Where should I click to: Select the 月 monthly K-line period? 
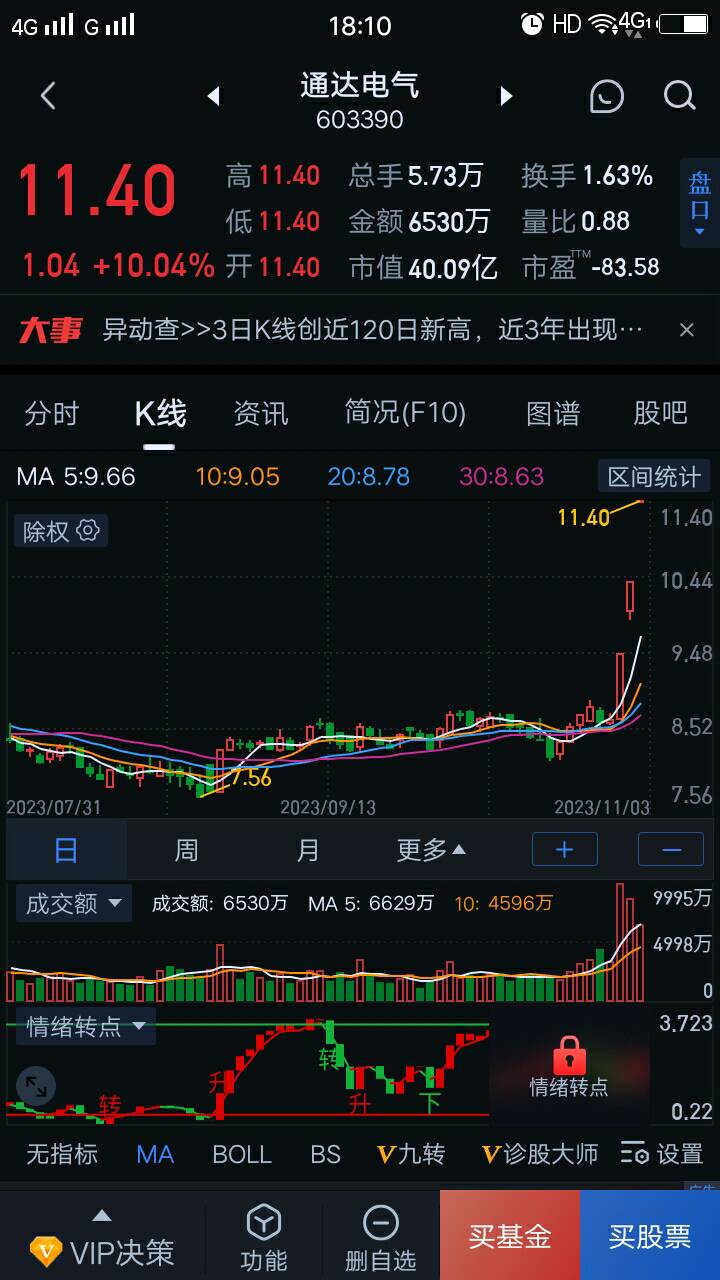(x=308, y=850)
